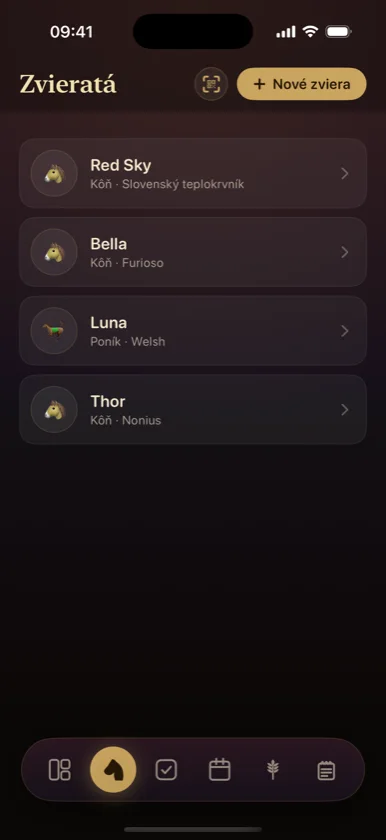The image size is (386, 840).
Task: Open Thor the Nonius horse
Action: tap(193, 410)
